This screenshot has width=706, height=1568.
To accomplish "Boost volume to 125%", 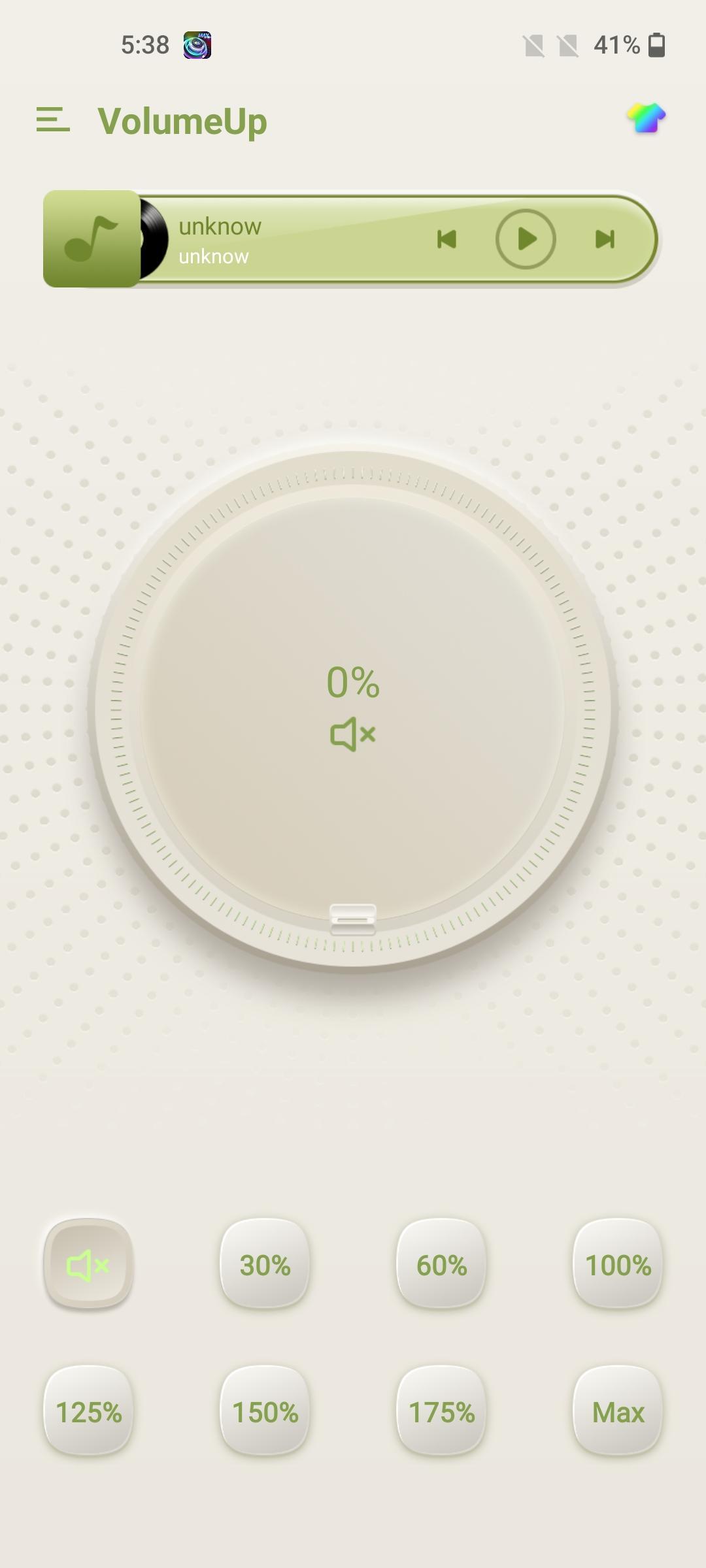I will (88, 1413).
